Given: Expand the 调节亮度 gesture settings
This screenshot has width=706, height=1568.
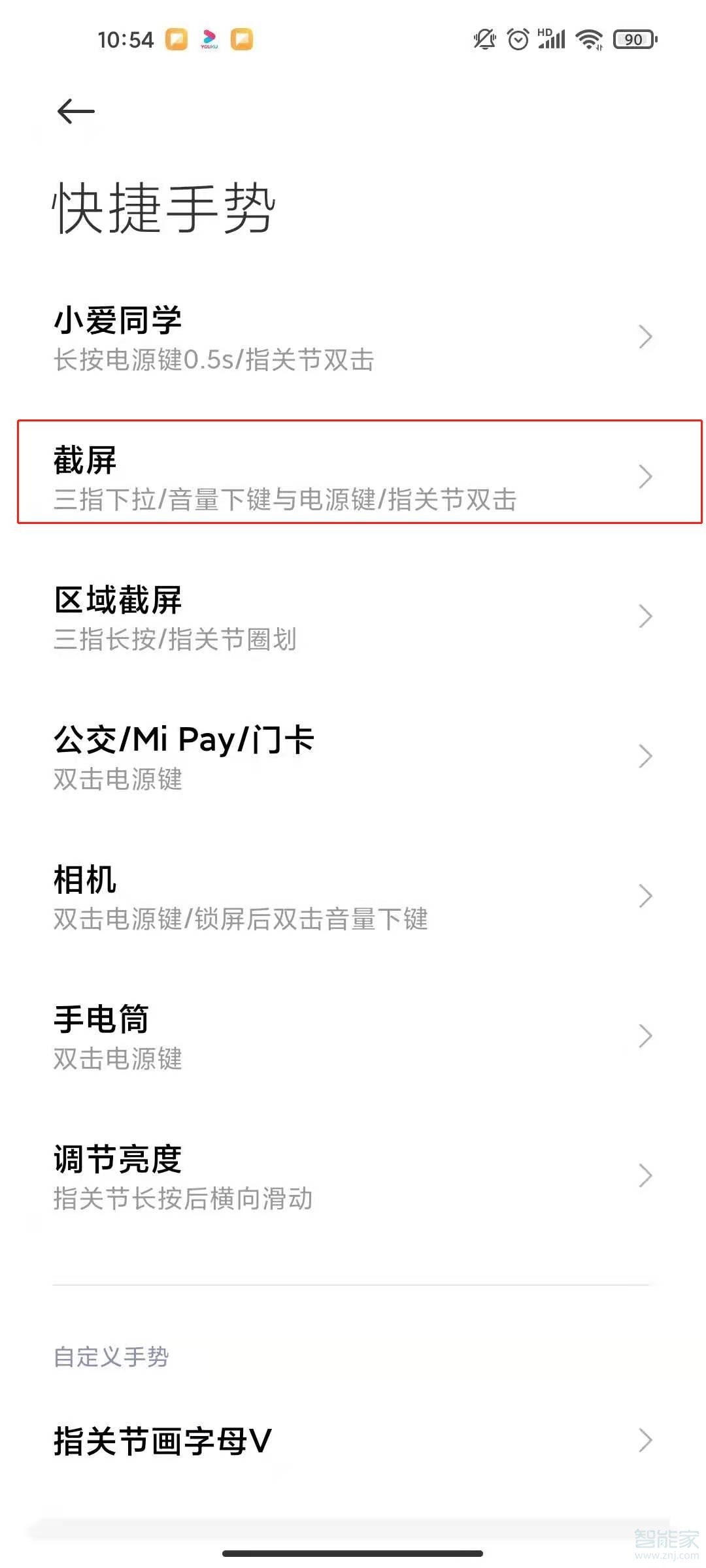Looking at the screenshot, I should point(353,1176).
